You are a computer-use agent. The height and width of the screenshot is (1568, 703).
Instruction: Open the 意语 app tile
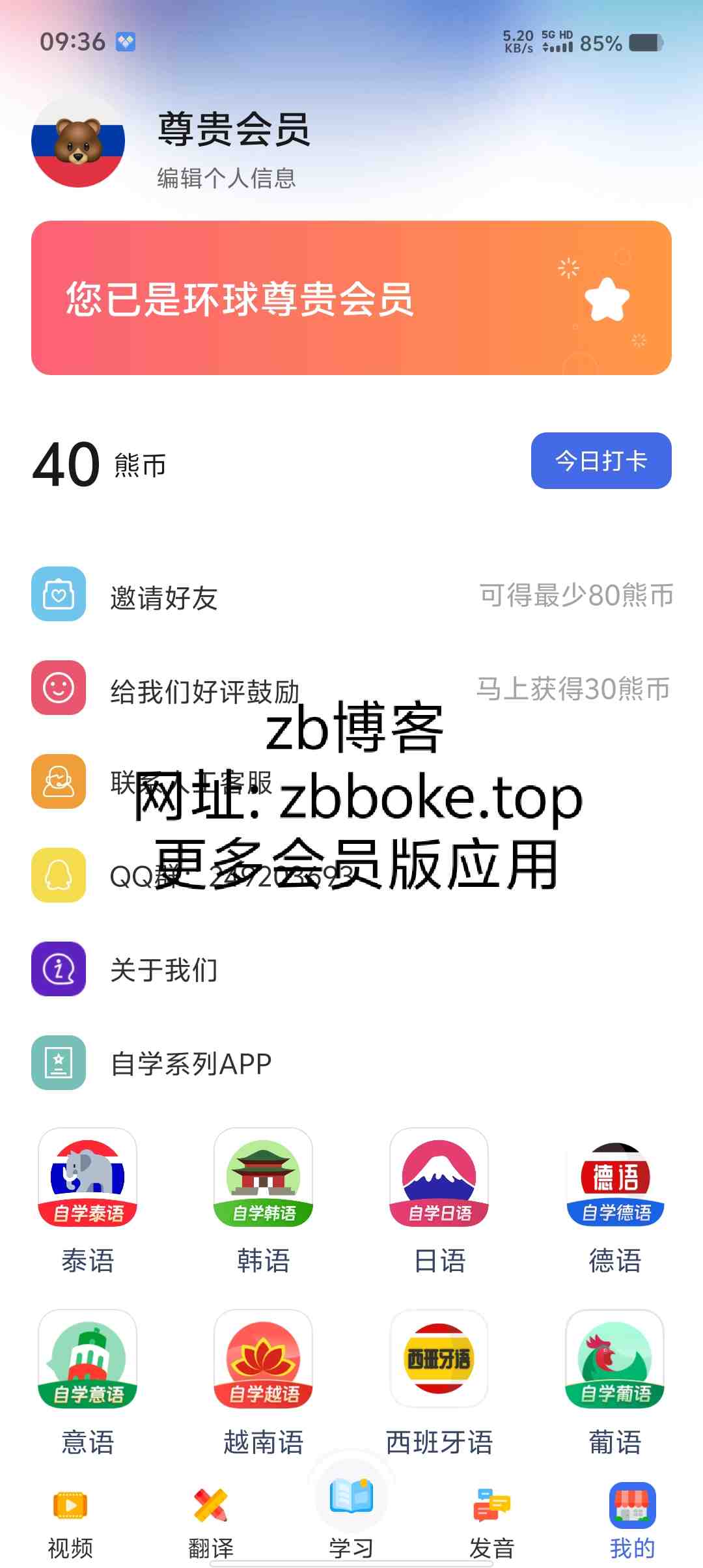(x=88, y=1382)
